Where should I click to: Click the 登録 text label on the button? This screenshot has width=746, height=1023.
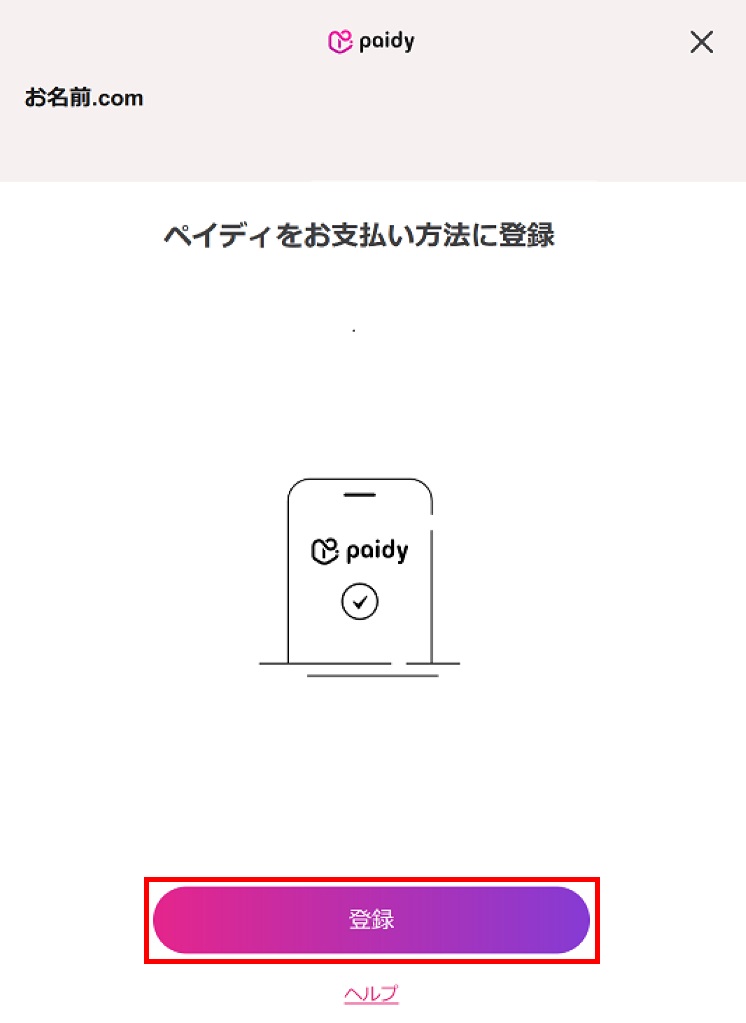pyautogui.click(x=371, y=918)
